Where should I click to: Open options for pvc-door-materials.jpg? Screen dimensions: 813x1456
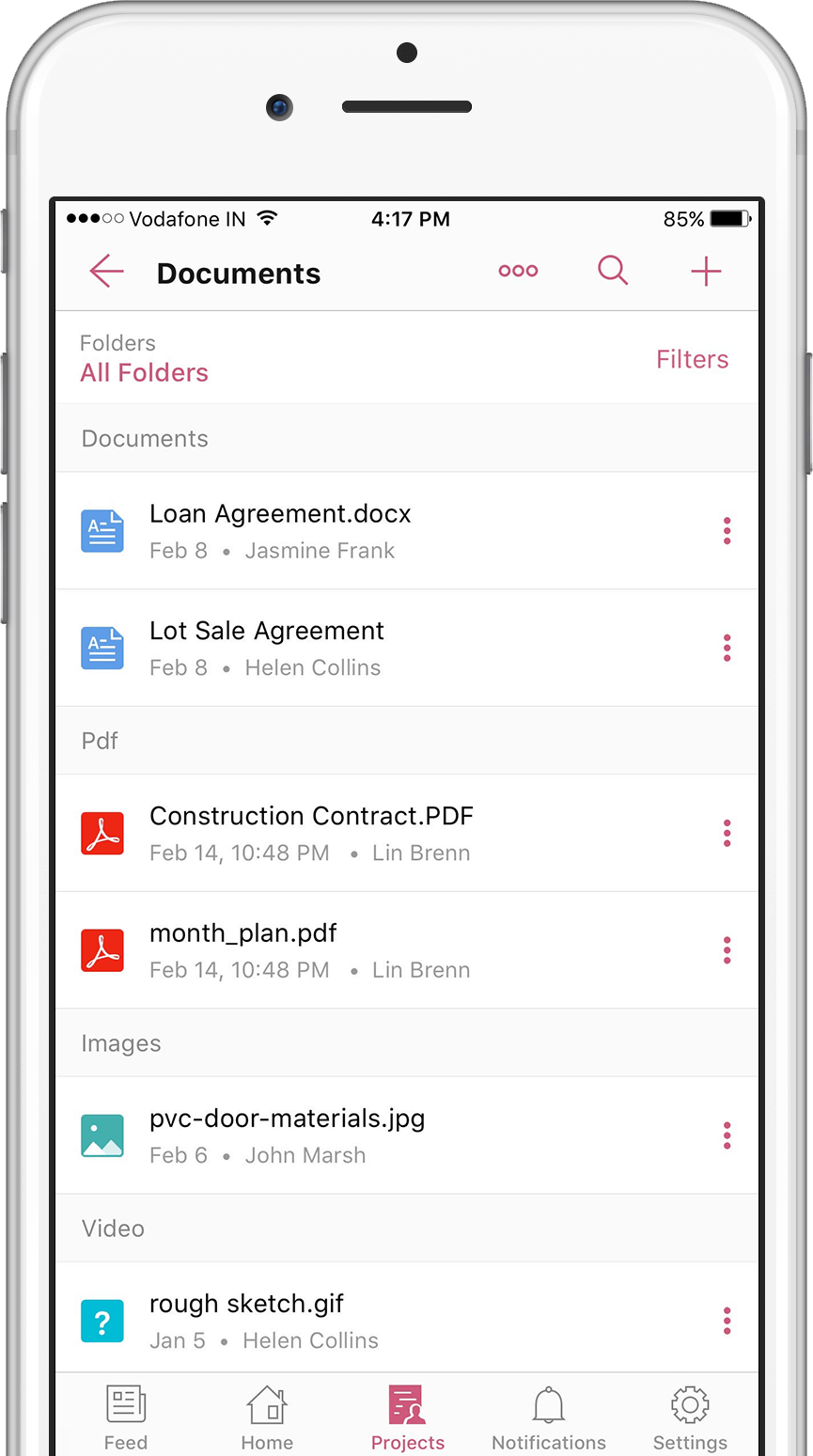(727, 1135)
